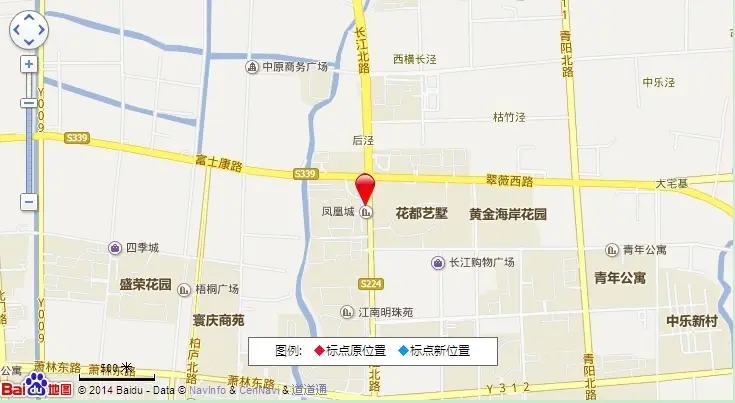Zoom out with the minus button
Viewport: 735px width, 403px height.
28,201
